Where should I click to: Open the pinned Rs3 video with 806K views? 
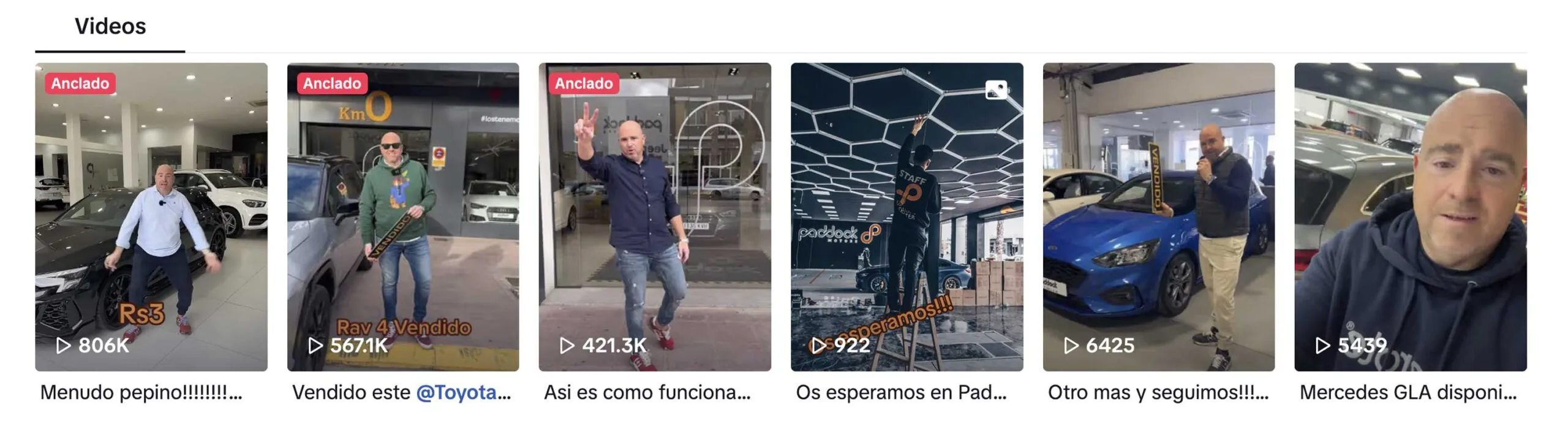151,216
